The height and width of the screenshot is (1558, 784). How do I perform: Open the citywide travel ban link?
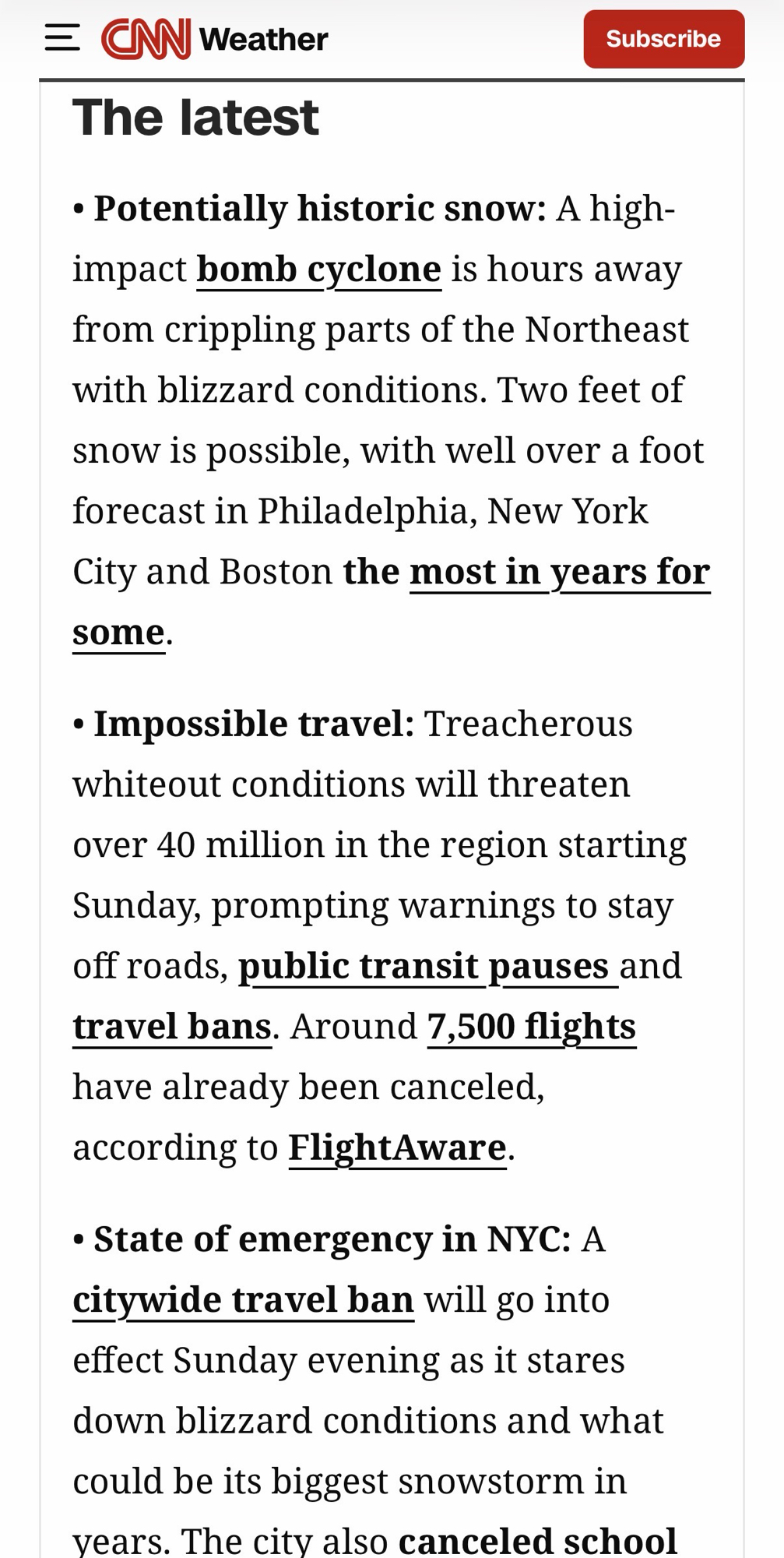click(x=243, y=1299)
